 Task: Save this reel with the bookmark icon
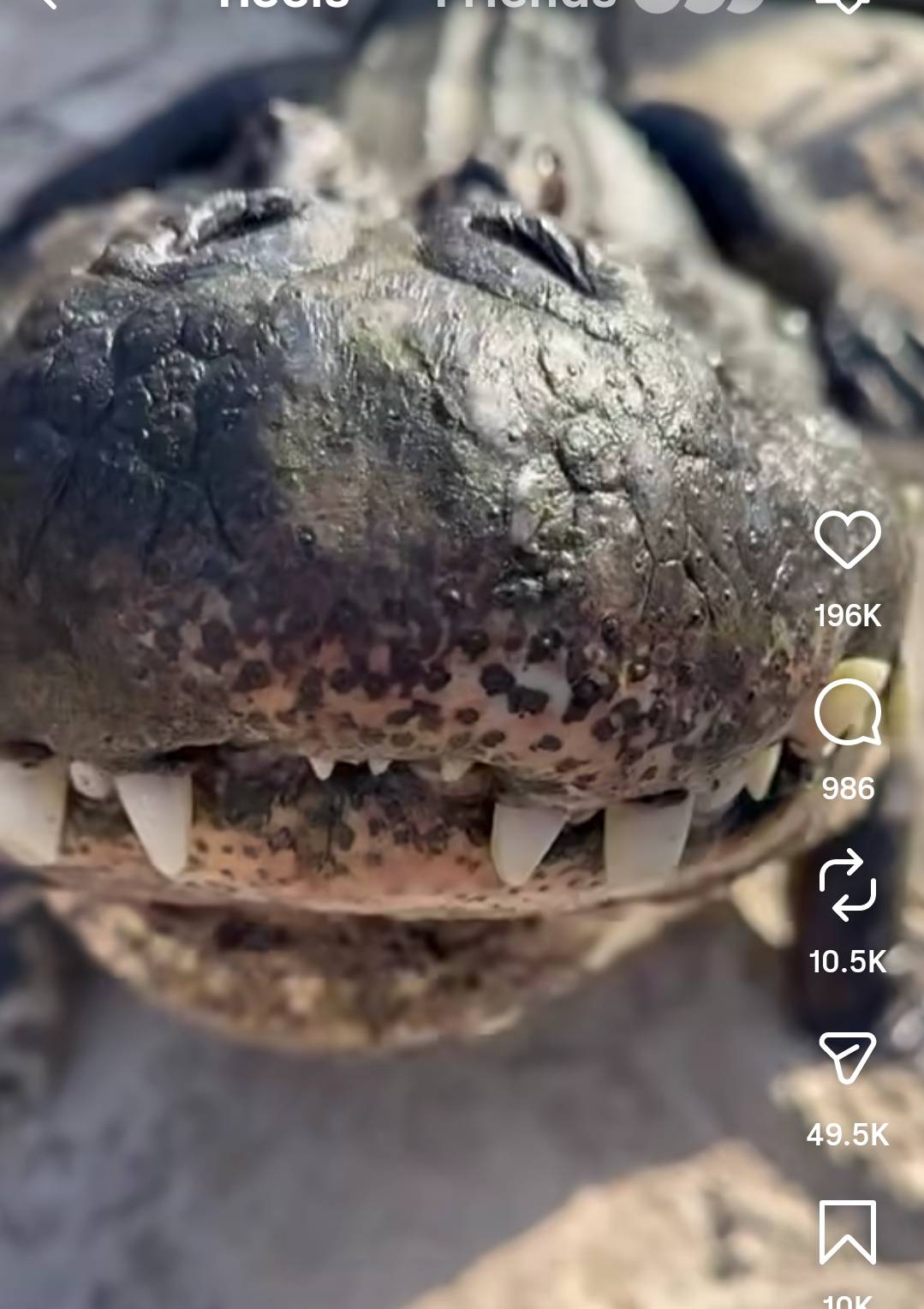pos(847,1232)
